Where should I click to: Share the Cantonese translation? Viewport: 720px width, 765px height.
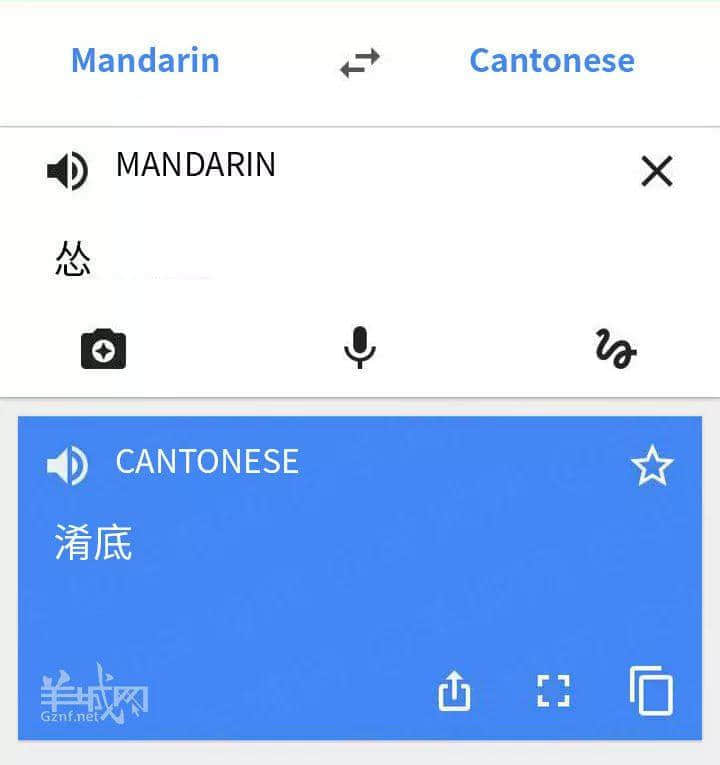tap(455, 691)
